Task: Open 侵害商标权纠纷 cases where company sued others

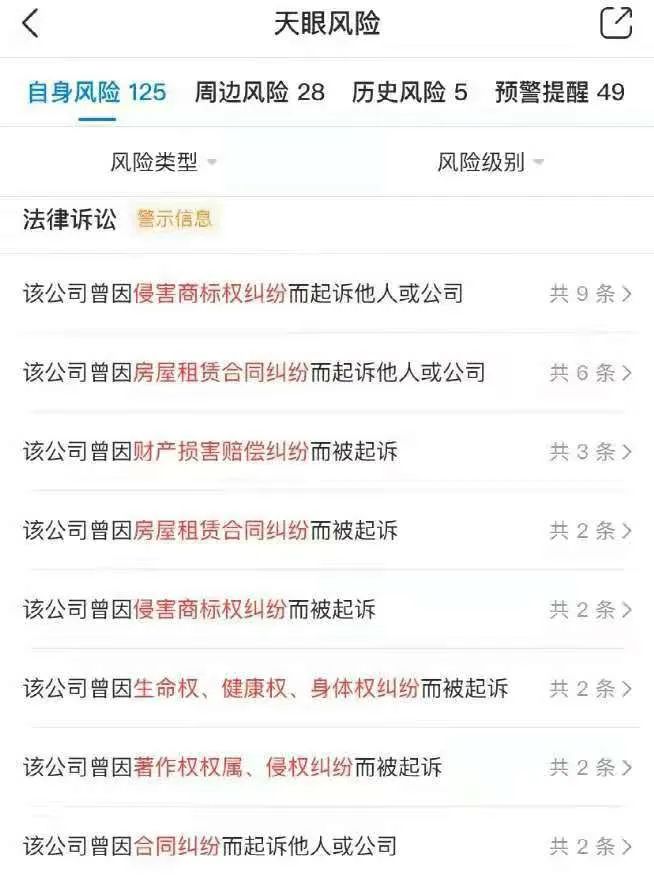Action: coord(327,293)
